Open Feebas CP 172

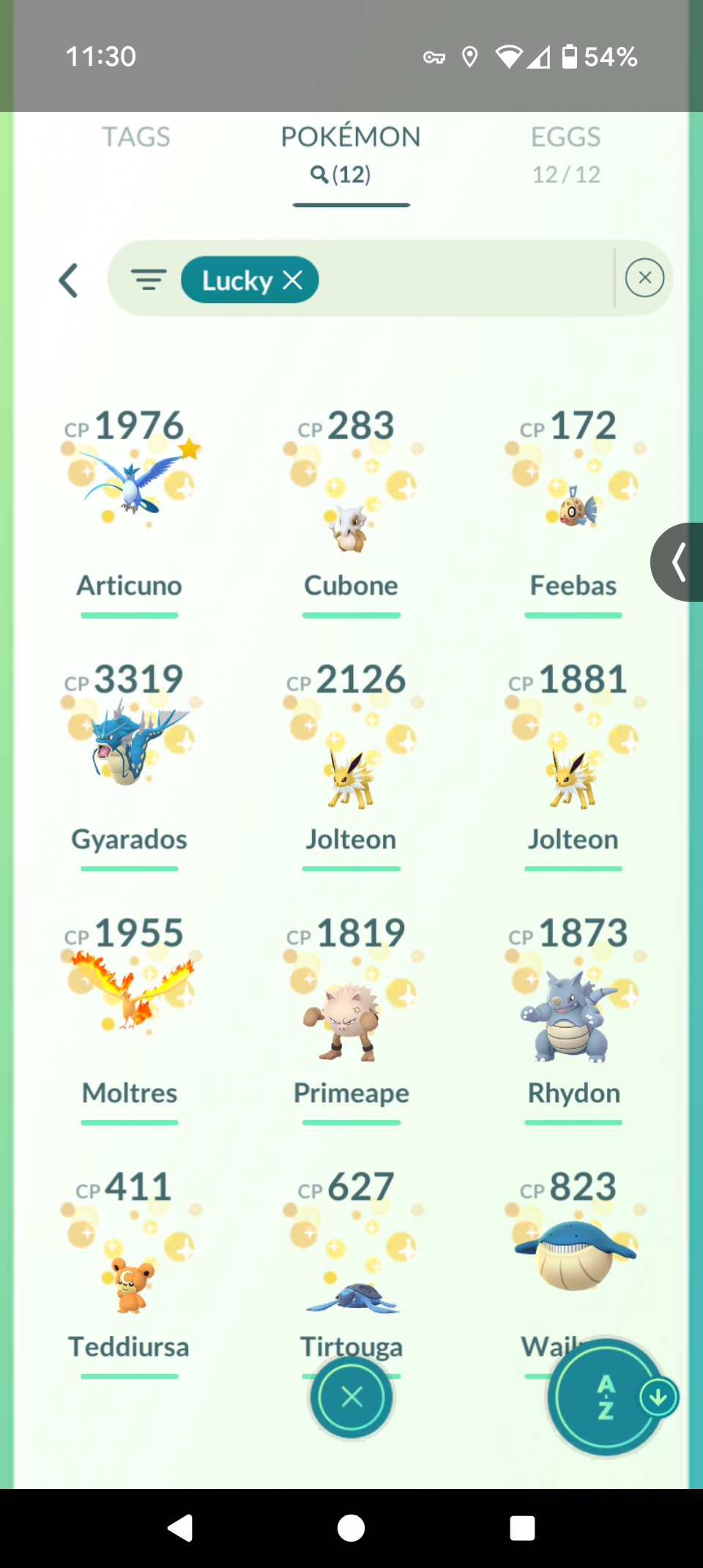click(x=573, y=505)
